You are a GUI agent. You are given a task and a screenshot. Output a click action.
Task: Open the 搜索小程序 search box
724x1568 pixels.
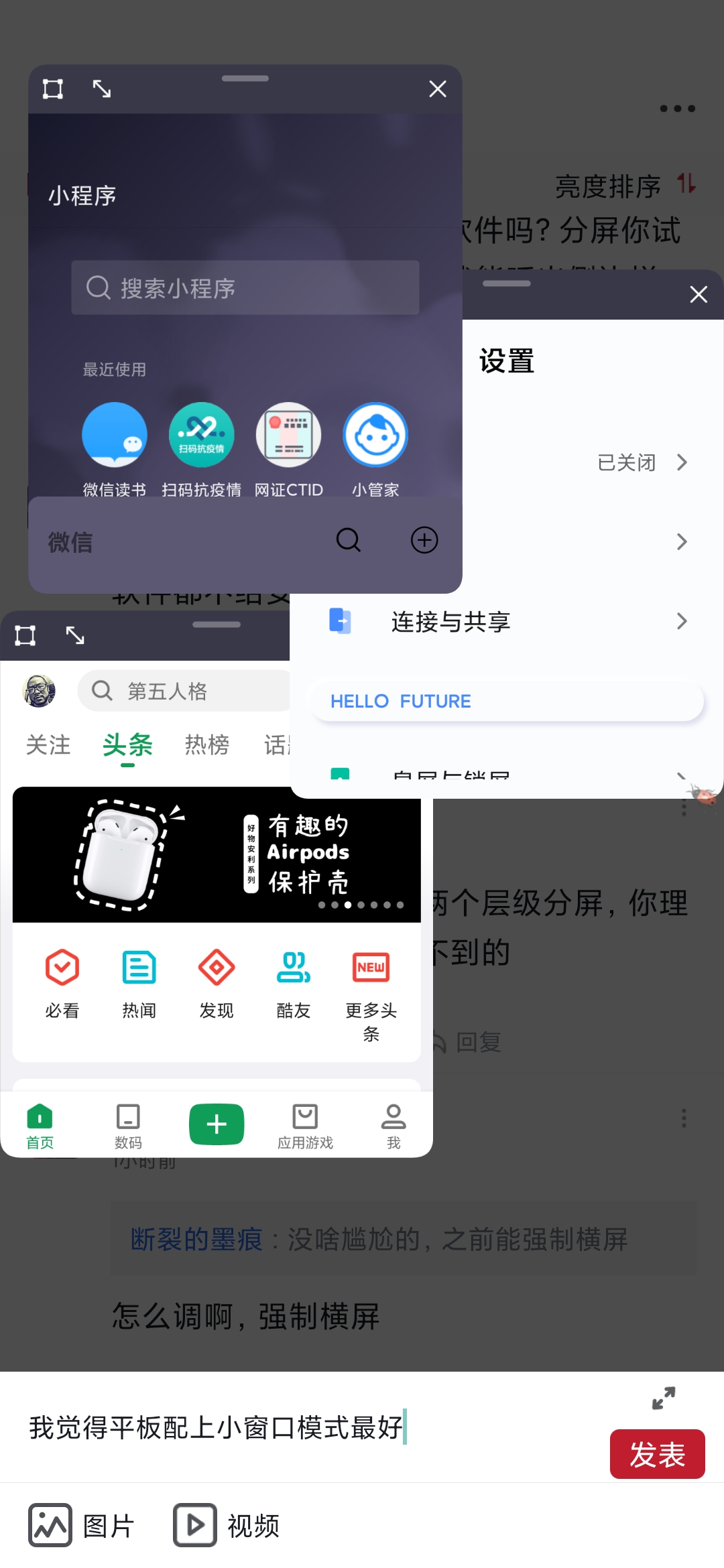point(245,287)
